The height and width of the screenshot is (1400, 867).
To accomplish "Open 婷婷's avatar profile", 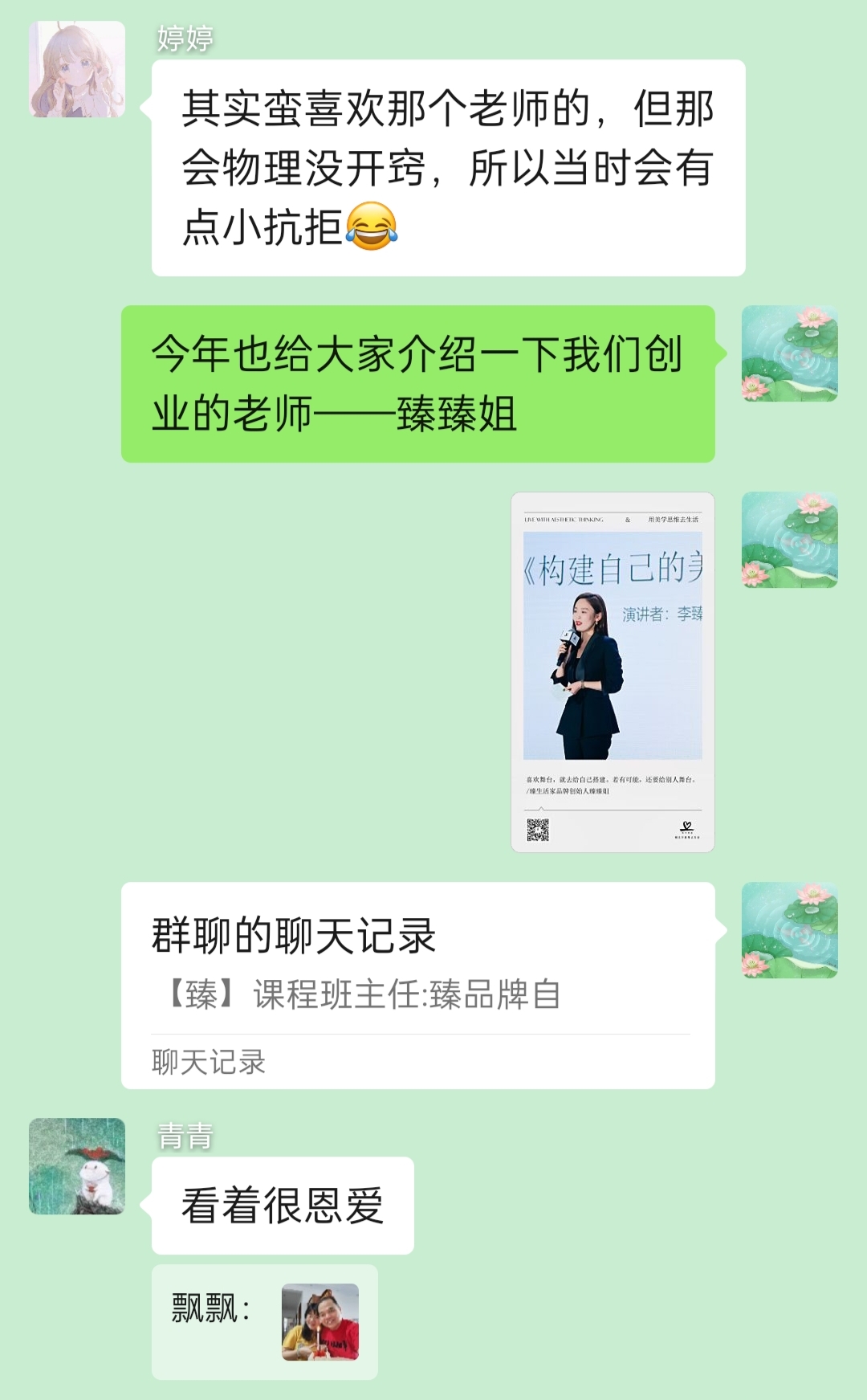I will [77, 69].
